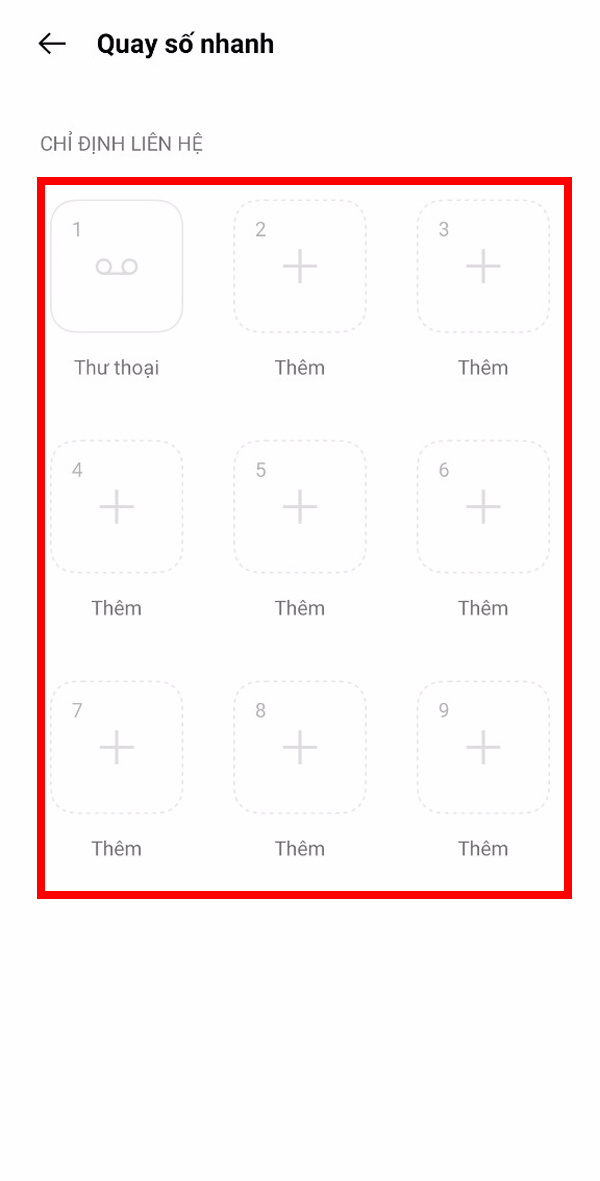This screenshot has height=1181, width=600.
Task: Assign a contact to slot 3
Action: [x=483, y=266]
